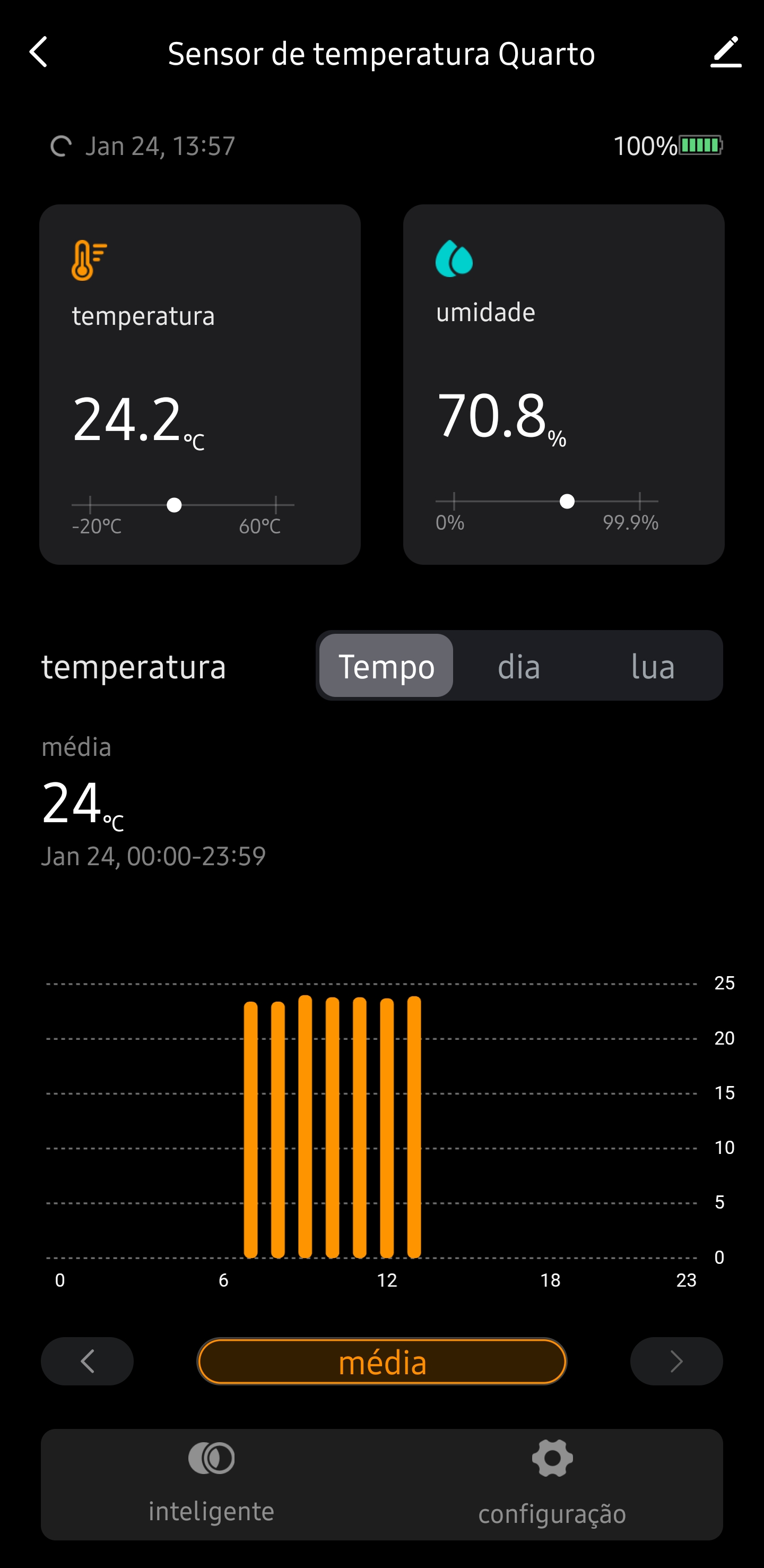The height and width of the screenshot is (1568, 764).
Task: Go back from the sensor screen
Action: [x=38, y=53]
